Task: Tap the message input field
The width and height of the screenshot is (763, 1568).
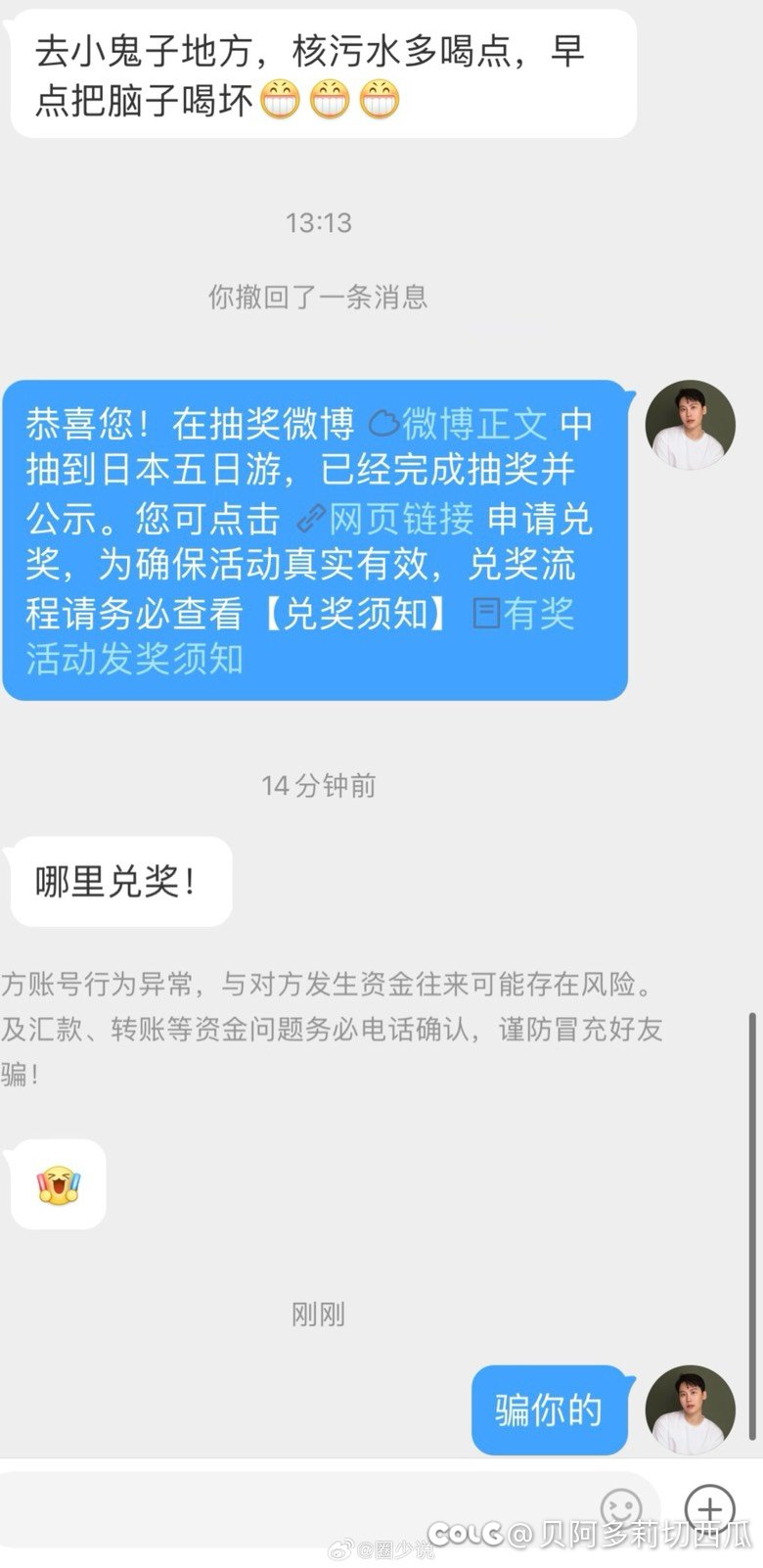Action: 293,1507
